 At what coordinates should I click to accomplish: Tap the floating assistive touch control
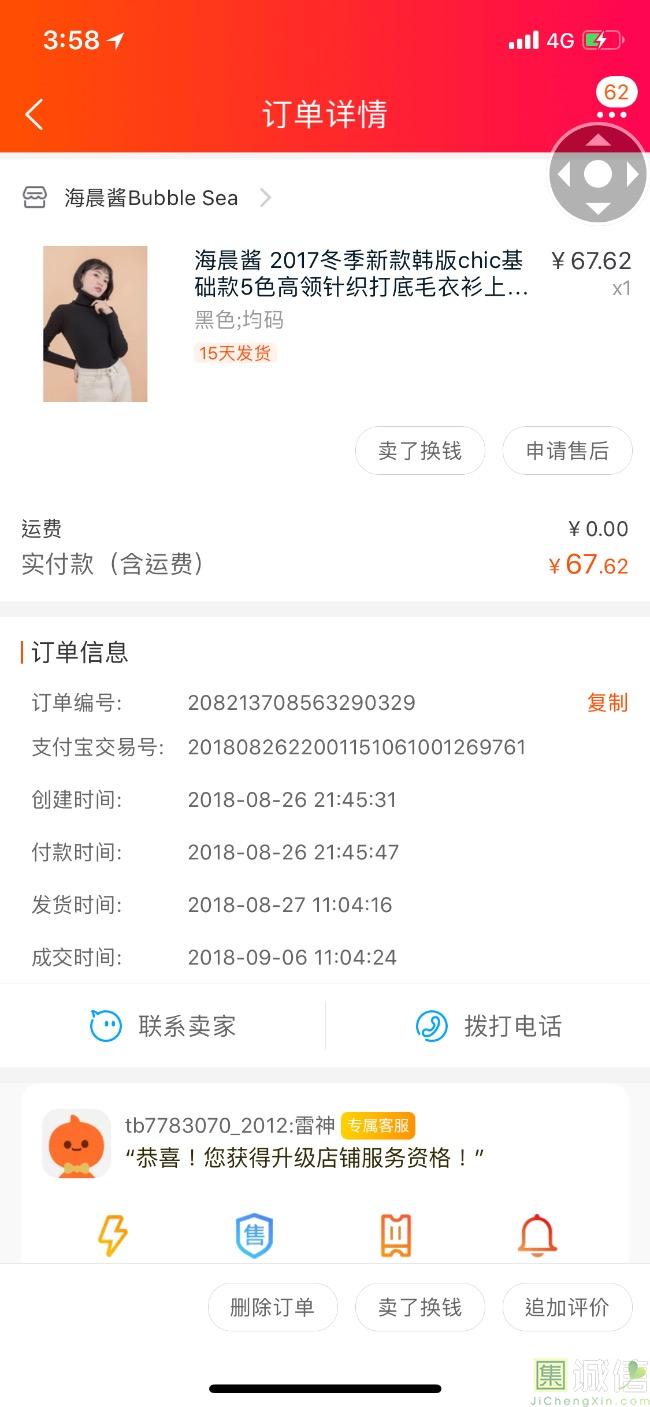pos(597,174)
